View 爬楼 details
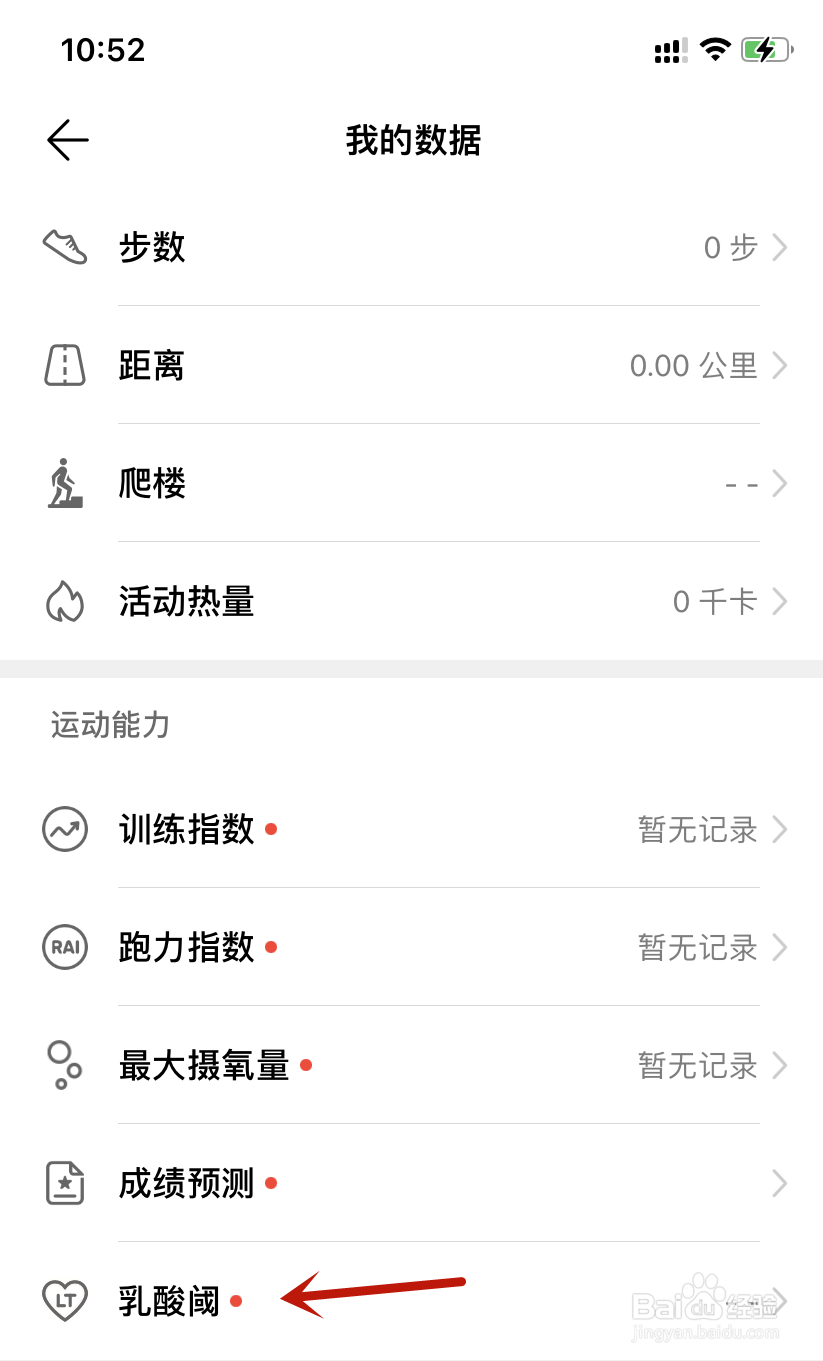Viewport: 823px width, 1361px height. pyautogui.click(x=411, y=483)
